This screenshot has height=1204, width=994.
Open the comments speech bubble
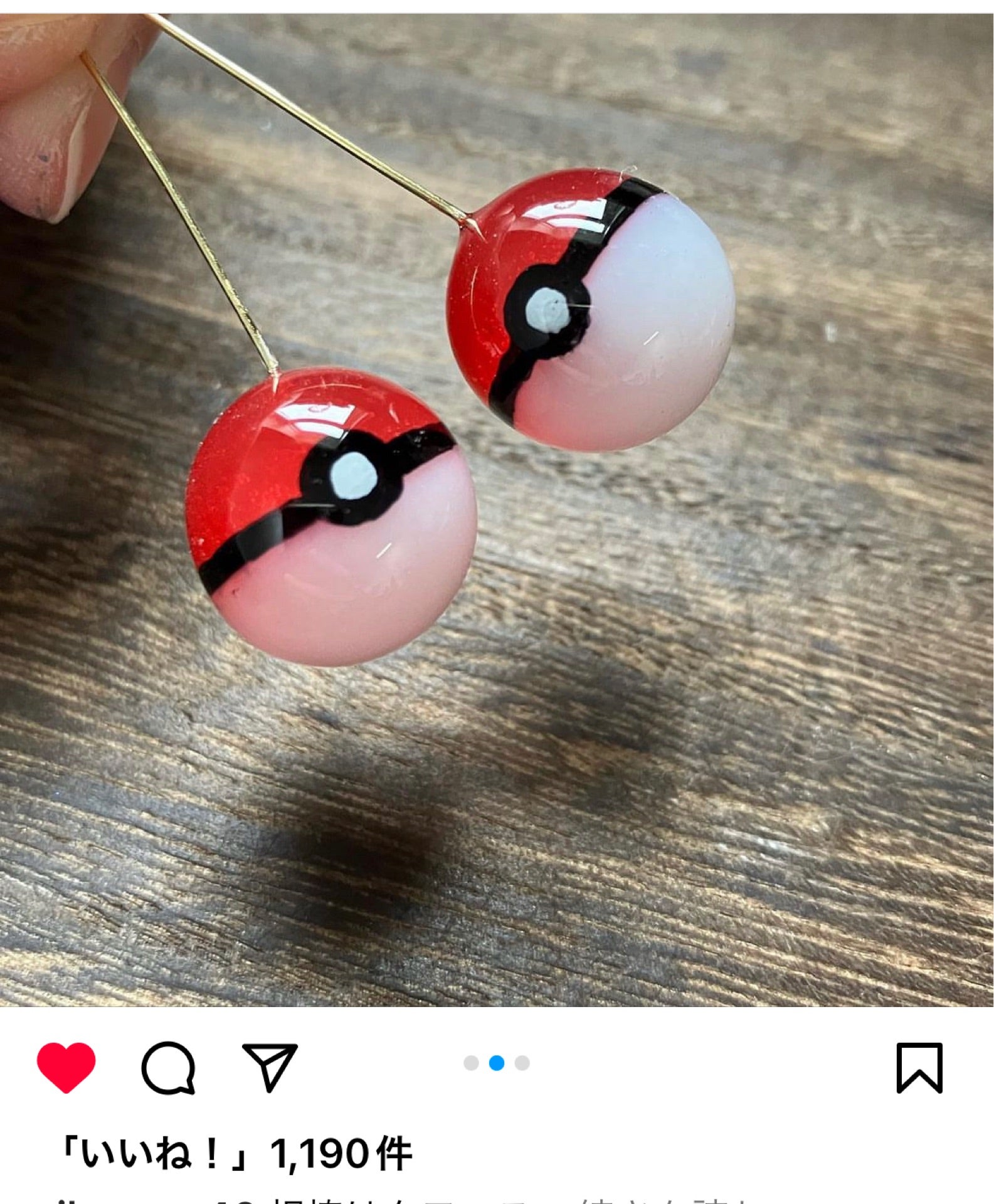point(167,1067)
